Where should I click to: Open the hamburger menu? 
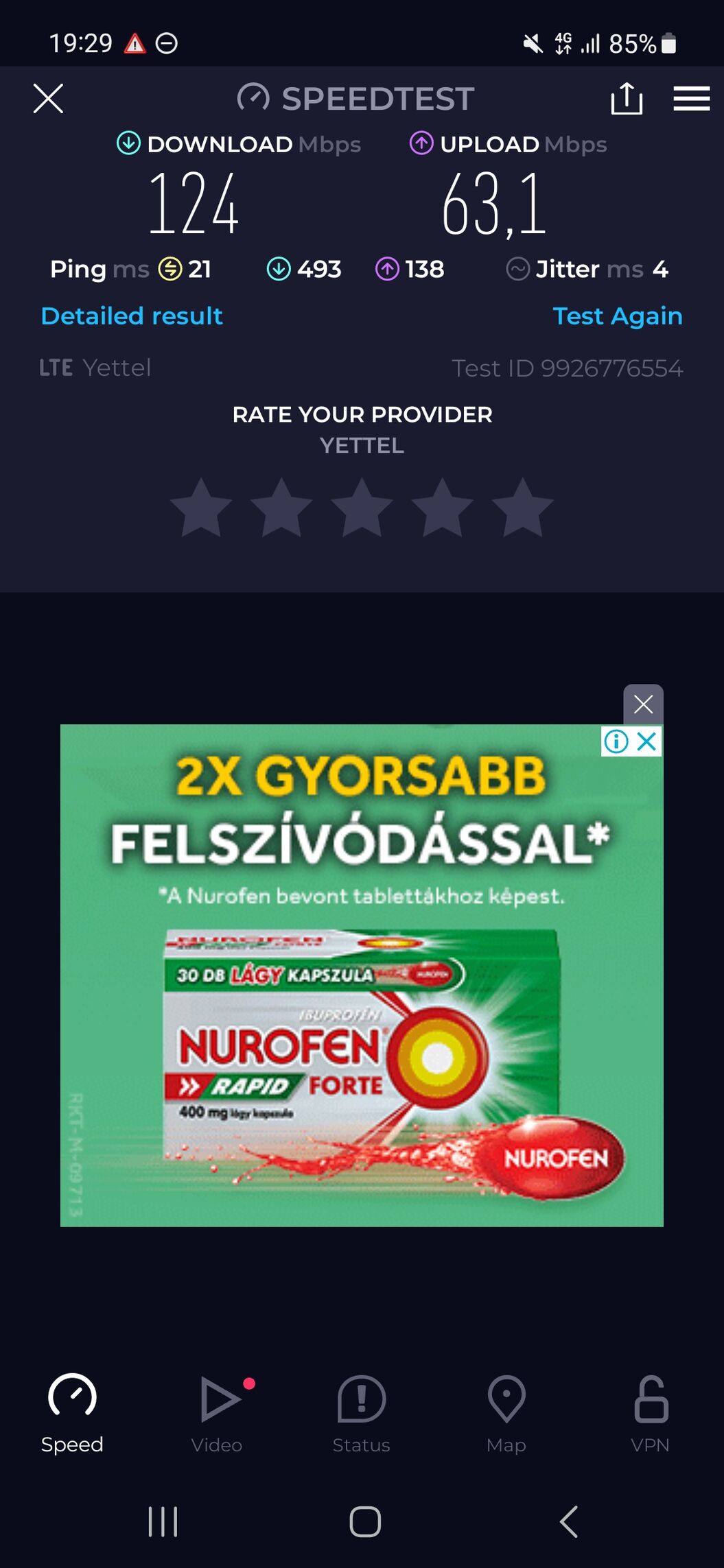[x=691, y=99]
